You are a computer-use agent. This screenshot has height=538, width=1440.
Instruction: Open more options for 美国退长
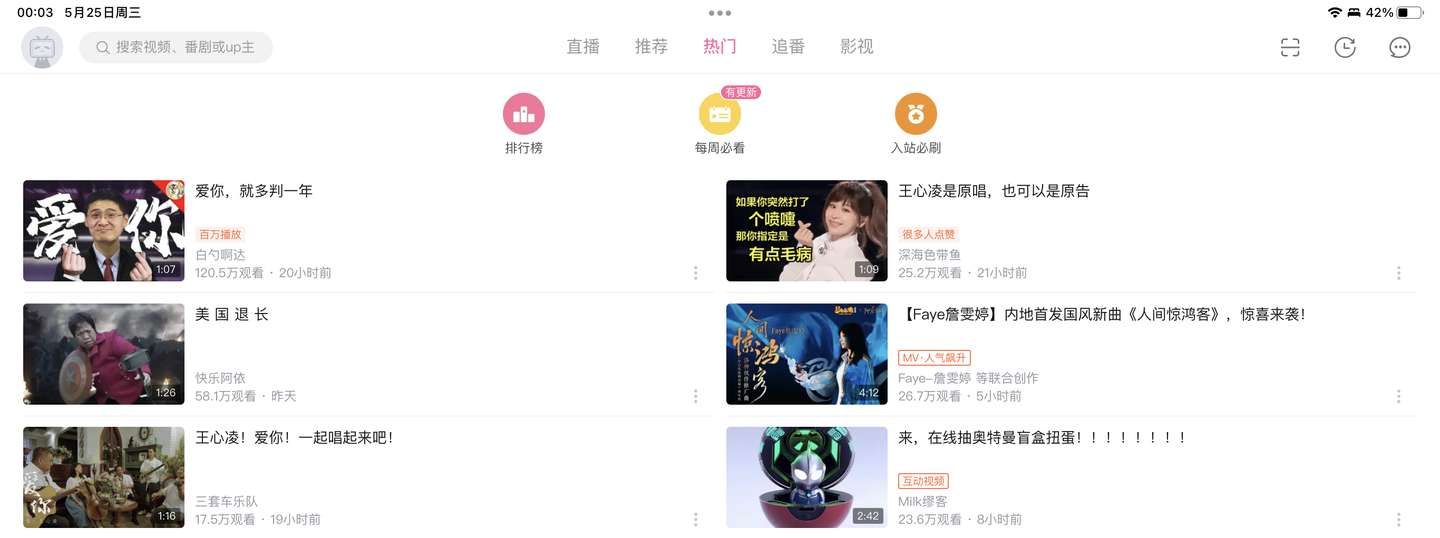(x=695, y=396)
